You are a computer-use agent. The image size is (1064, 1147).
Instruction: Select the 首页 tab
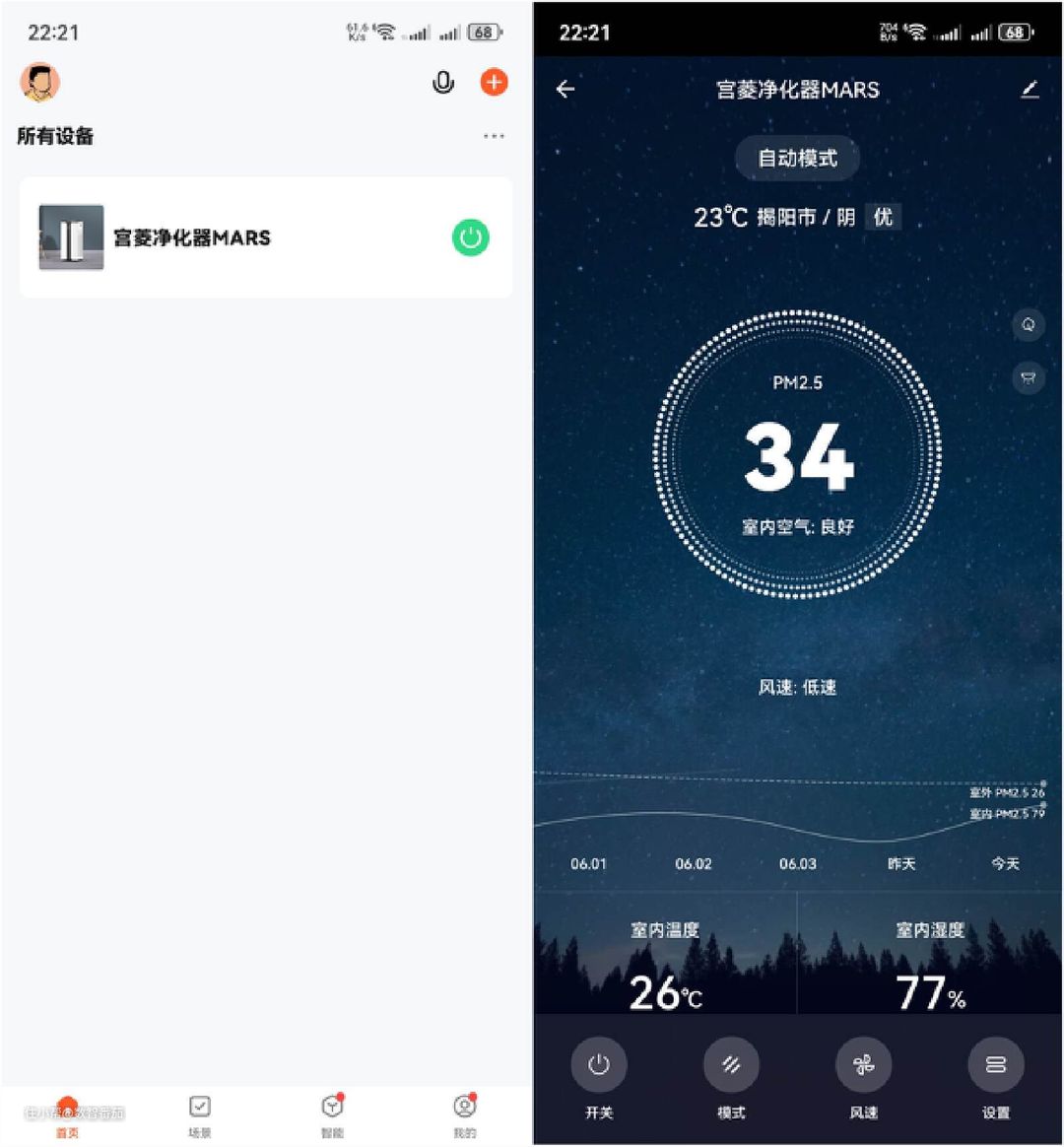(67, 1115)
